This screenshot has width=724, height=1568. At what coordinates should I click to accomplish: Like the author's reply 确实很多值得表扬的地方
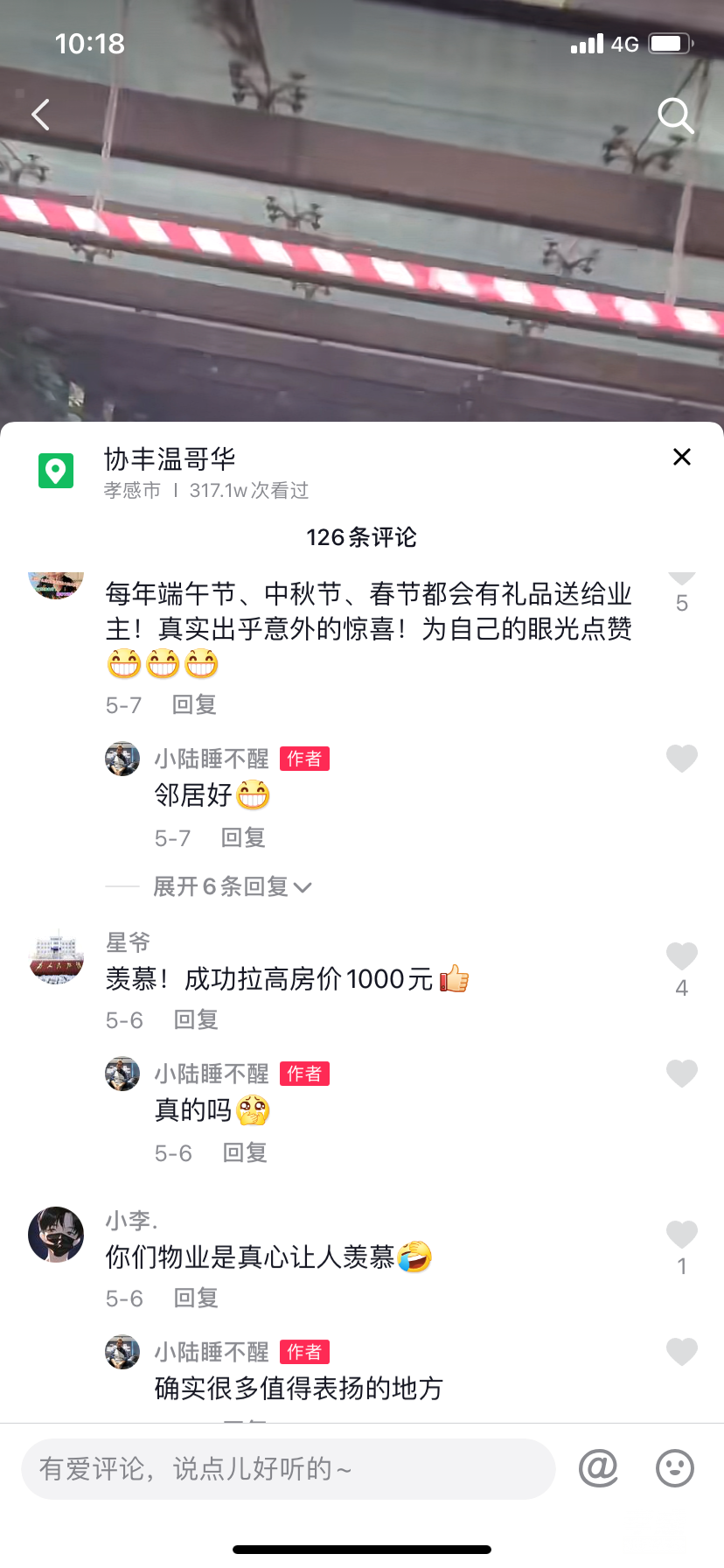[x=681, y=1352]
